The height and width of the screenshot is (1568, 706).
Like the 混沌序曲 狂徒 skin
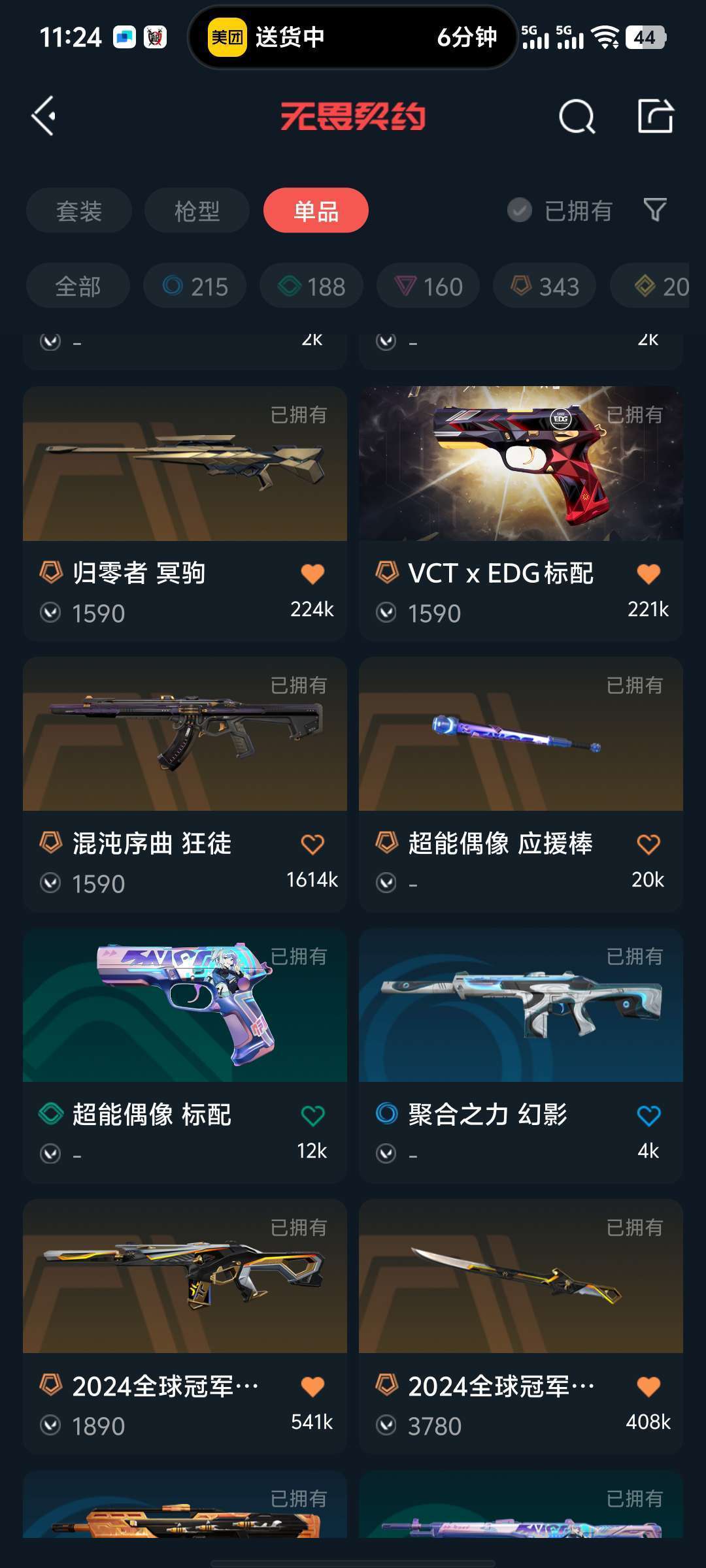(312, 844)
